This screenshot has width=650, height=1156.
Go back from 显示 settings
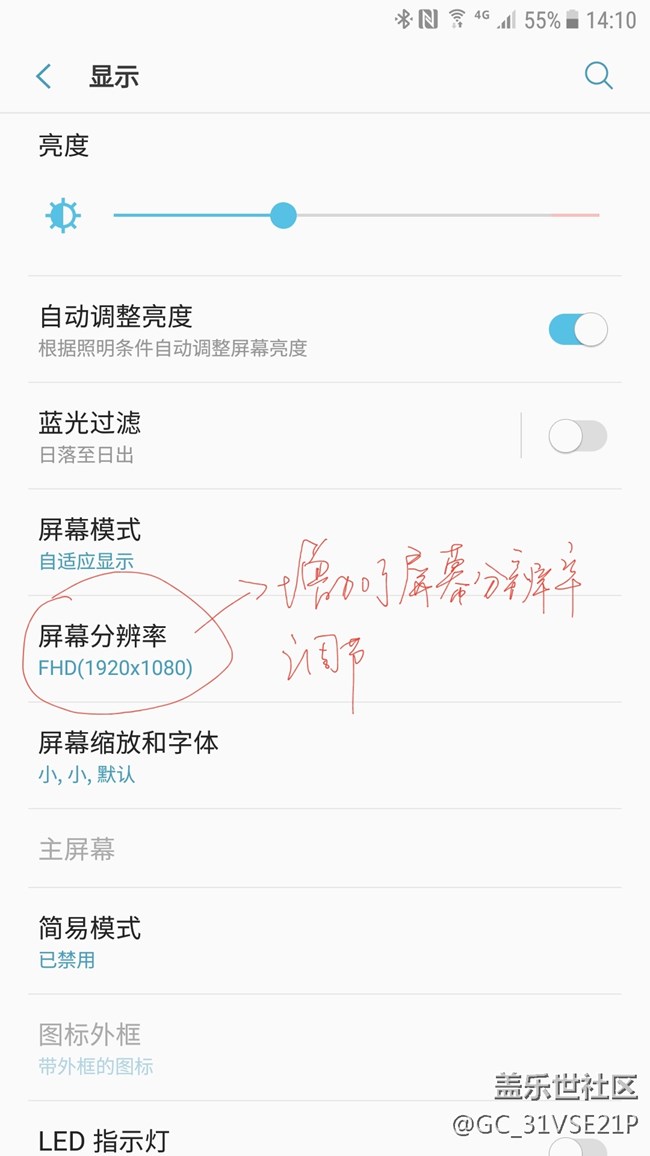(43, 76)
